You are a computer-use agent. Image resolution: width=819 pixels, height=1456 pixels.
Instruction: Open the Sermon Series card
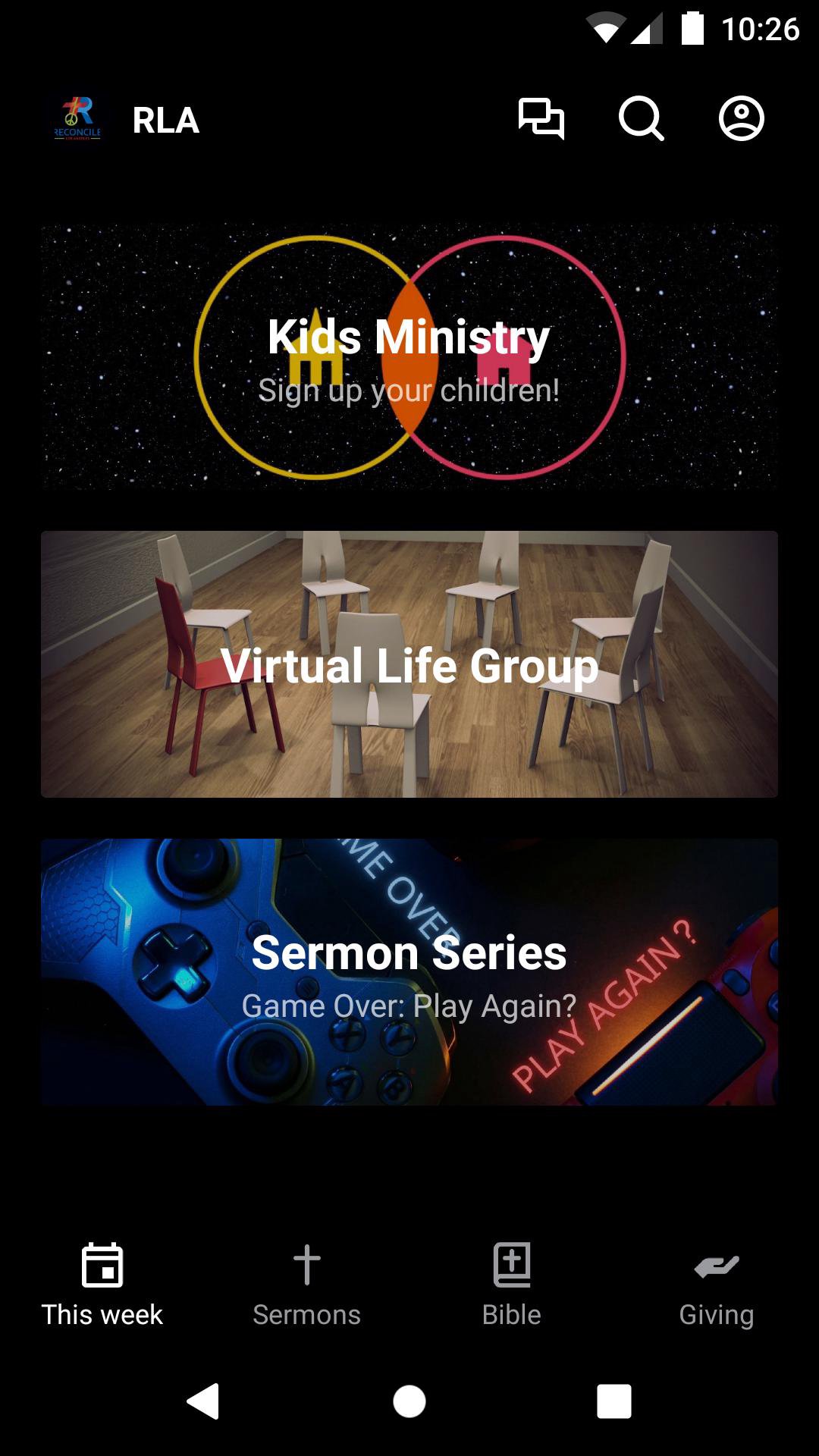(x=409, y=971)
